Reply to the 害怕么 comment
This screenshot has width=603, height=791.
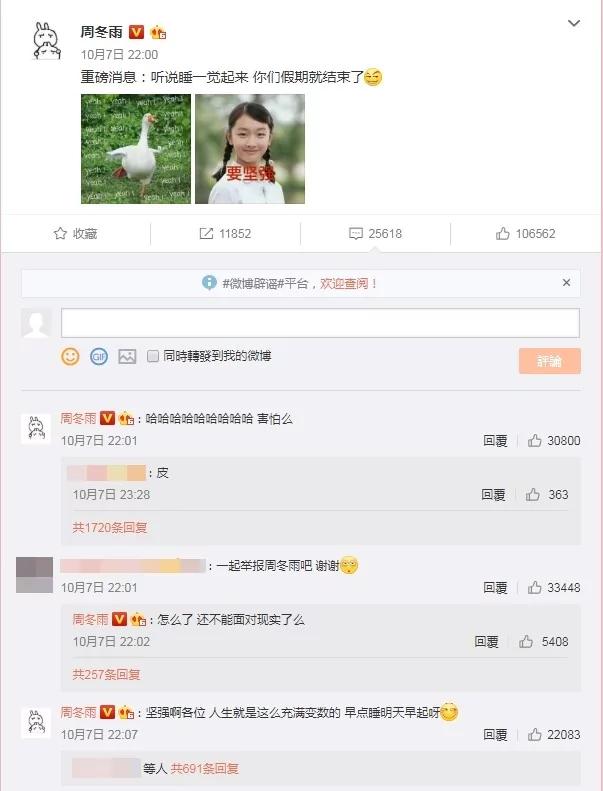(495, 441)
